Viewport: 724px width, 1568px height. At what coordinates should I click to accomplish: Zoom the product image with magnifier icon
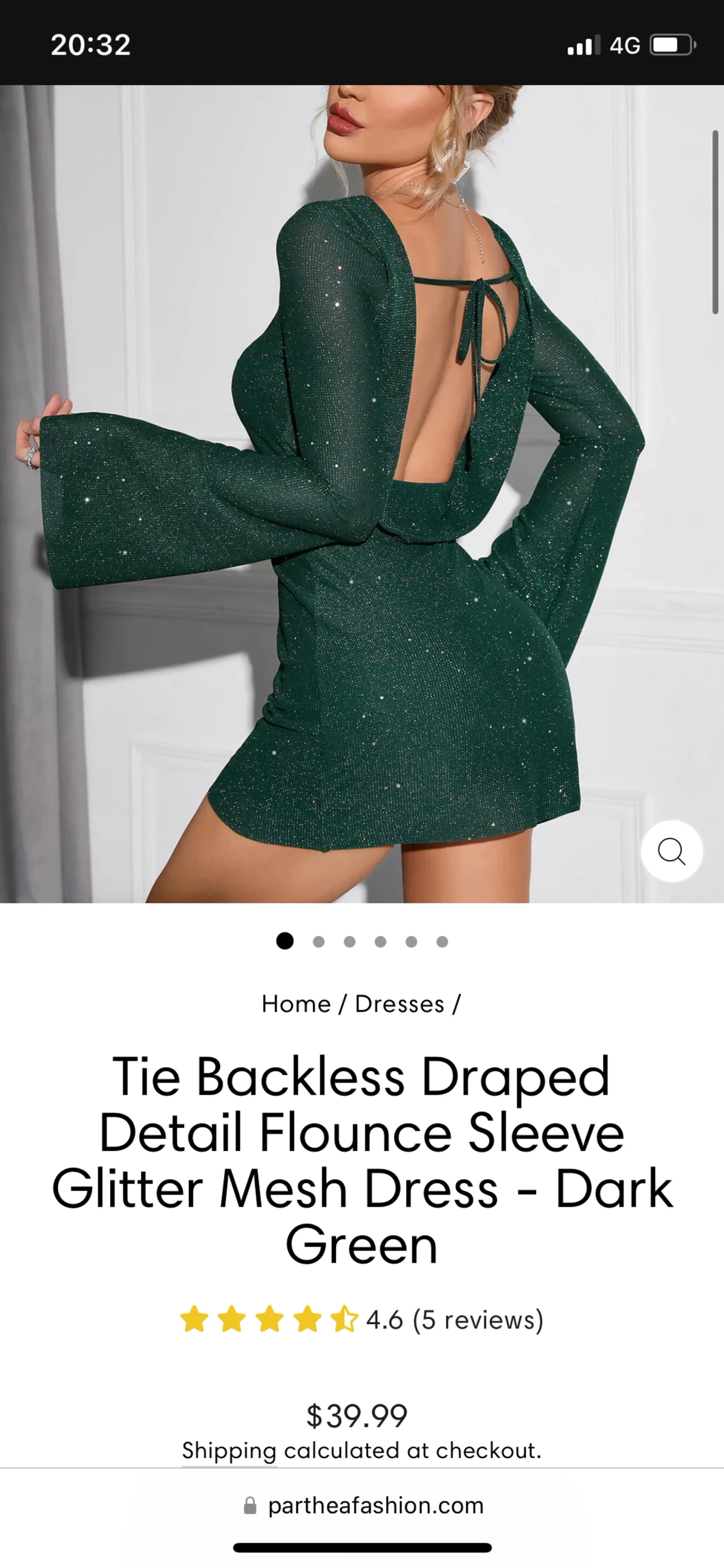(x=671, y=851)
